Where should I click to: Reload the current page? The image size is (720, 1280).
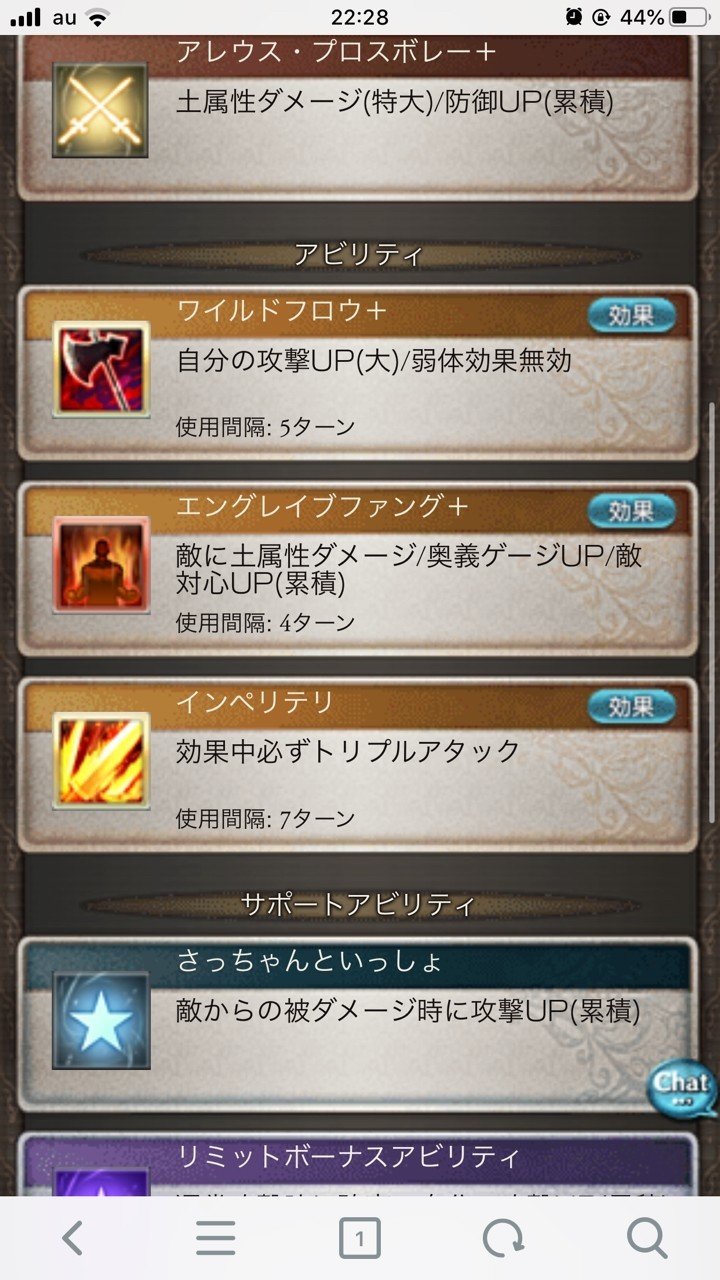pos(503,1239)
